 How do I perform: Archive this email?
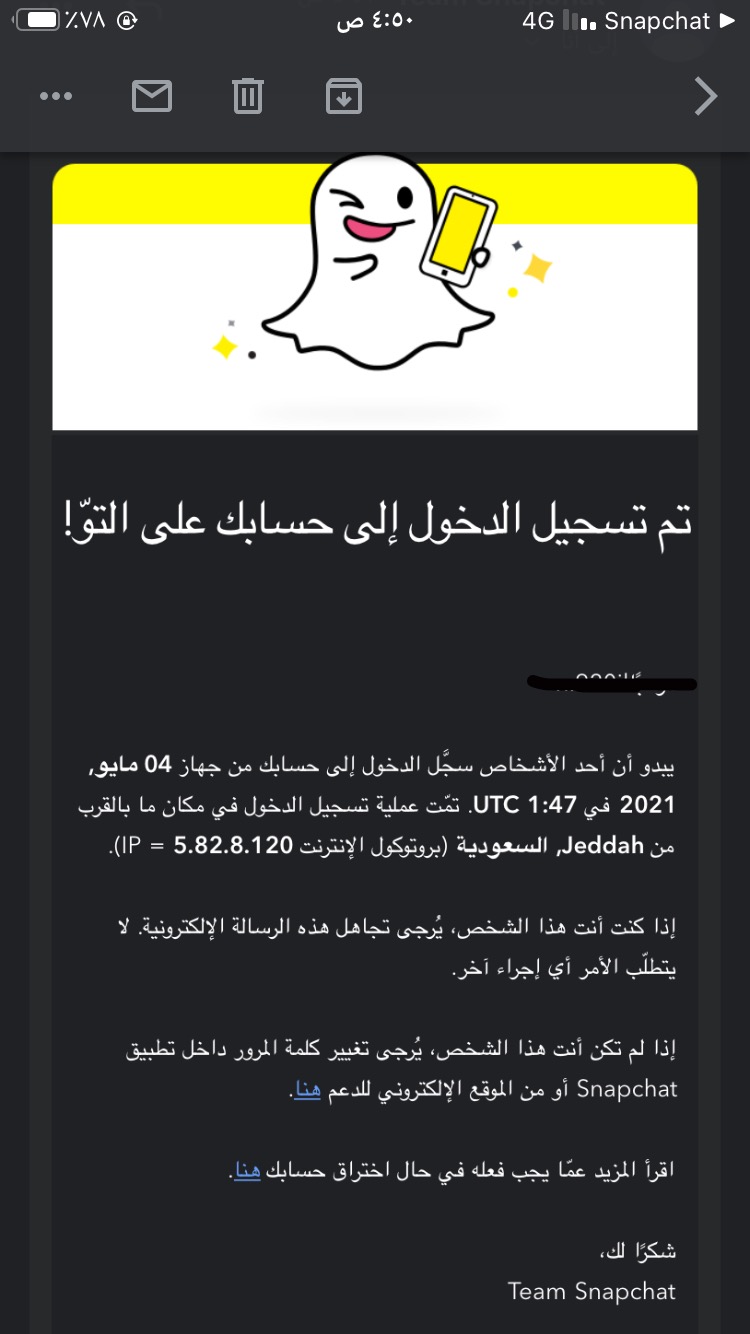(x=344, y=96)
